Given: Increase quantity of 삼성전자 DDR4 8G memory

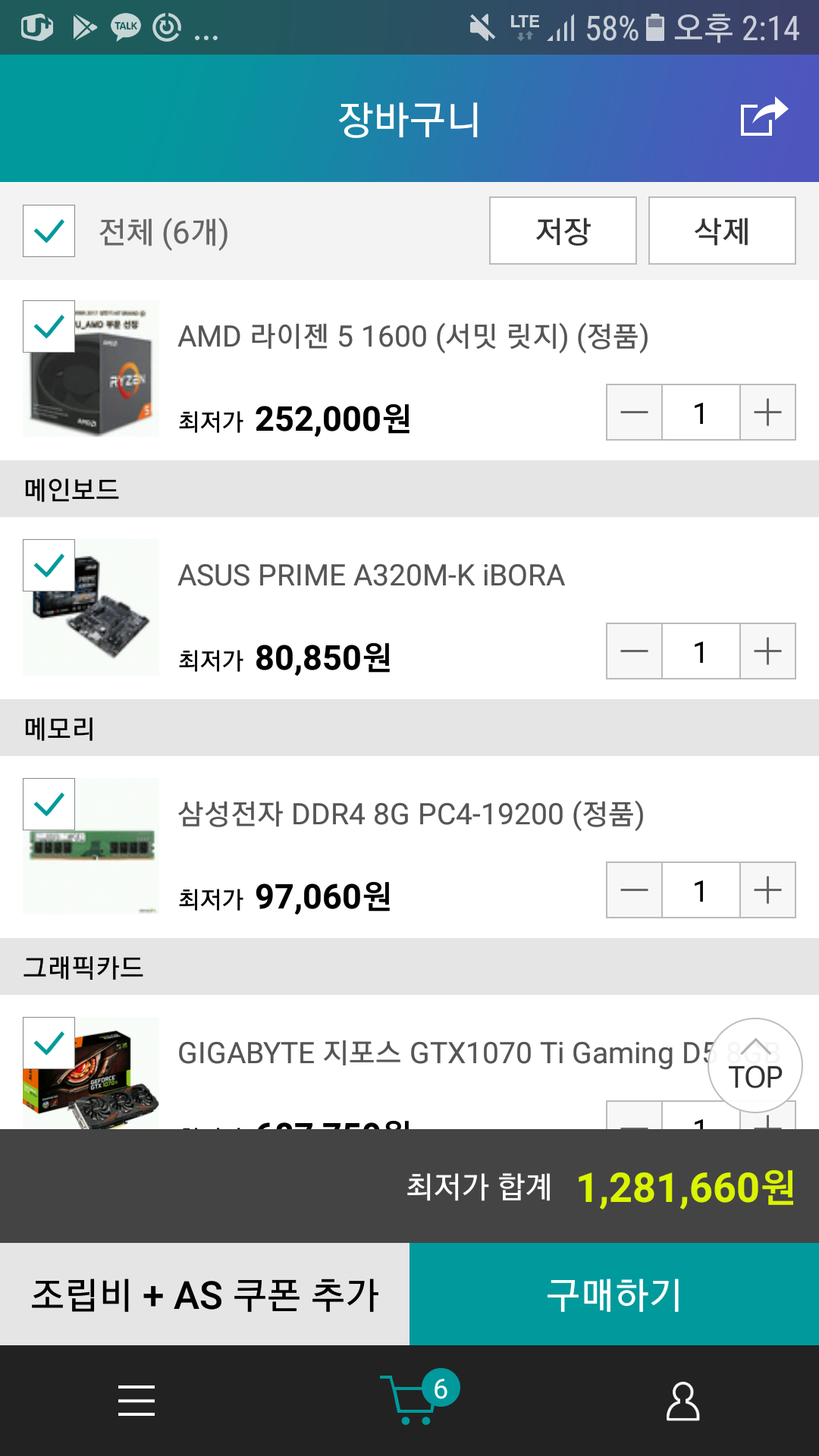Looking at the screenshot, I should [x=767, y=890].
